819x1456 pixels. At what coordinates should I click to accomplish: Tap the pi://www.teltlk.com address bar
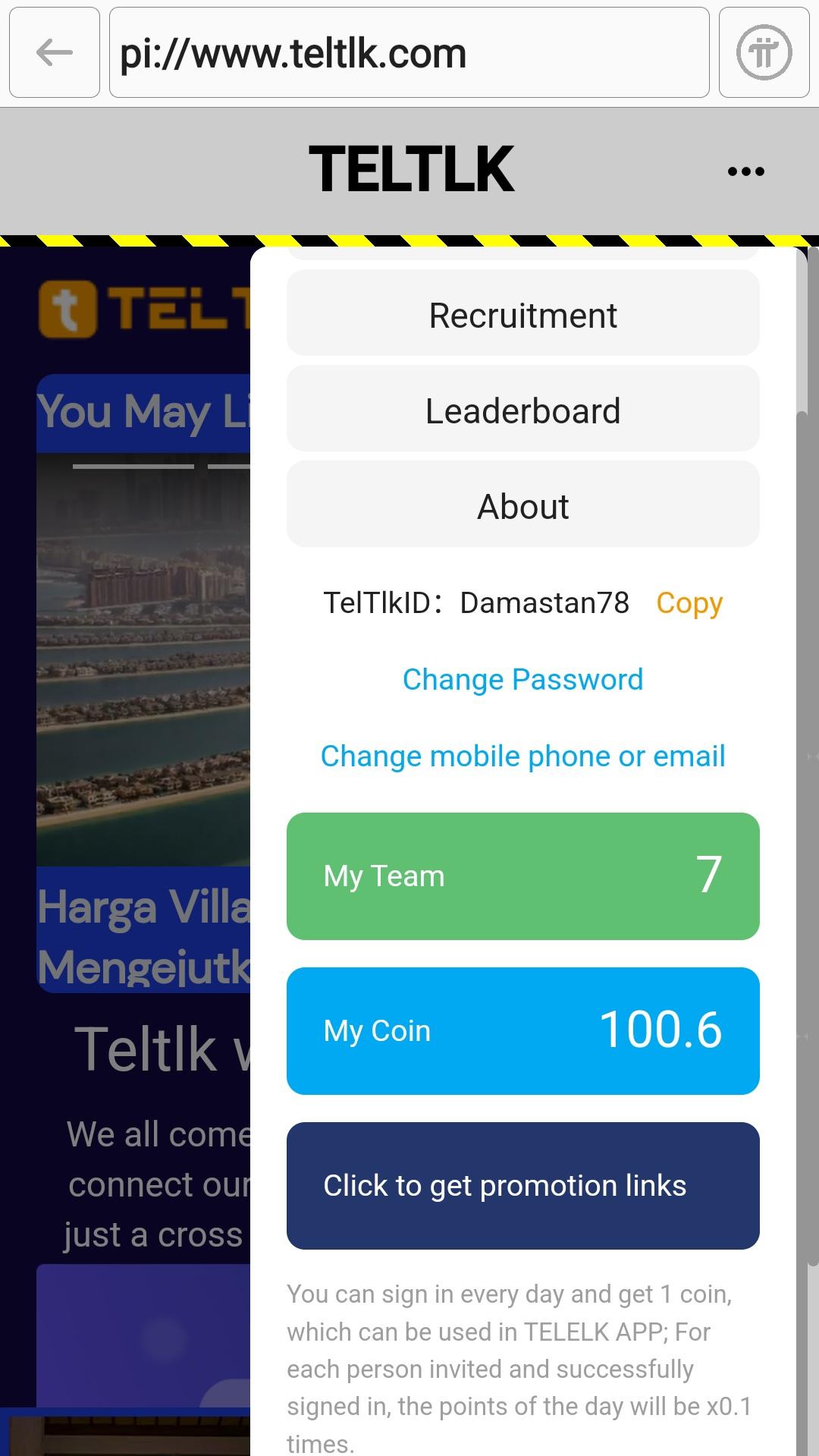(409, 52)
